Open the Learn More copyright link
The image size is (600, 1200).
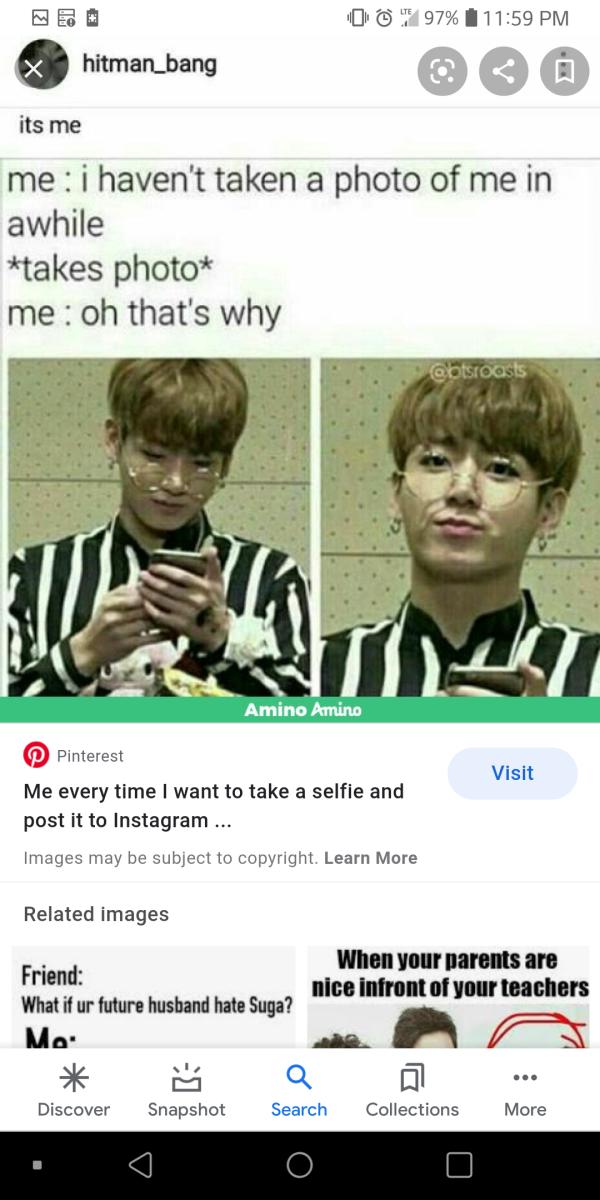[x=370, y=858]
